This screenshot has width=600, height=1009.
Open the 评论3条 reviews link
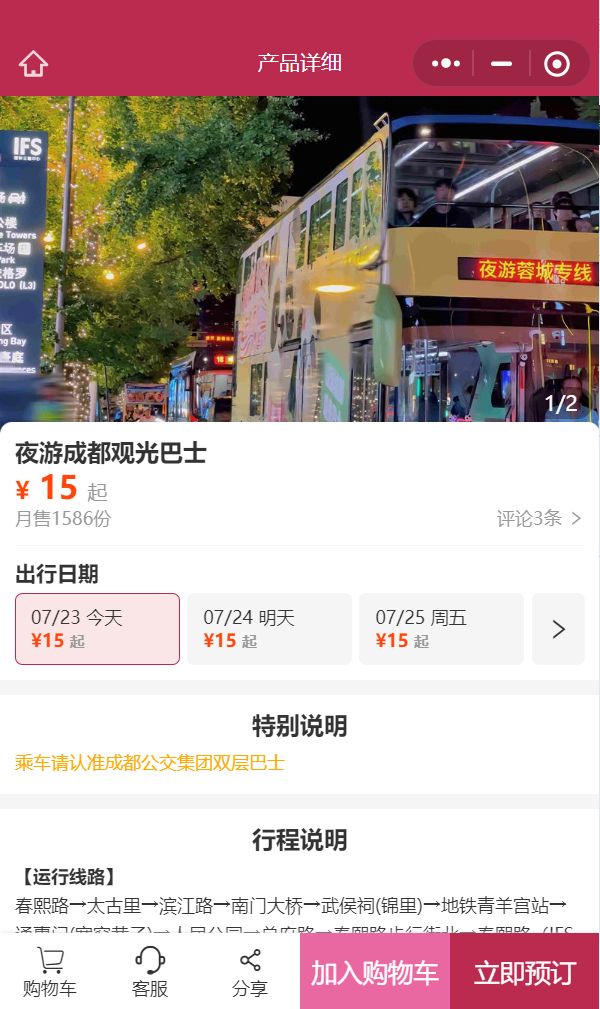(539, 519)
